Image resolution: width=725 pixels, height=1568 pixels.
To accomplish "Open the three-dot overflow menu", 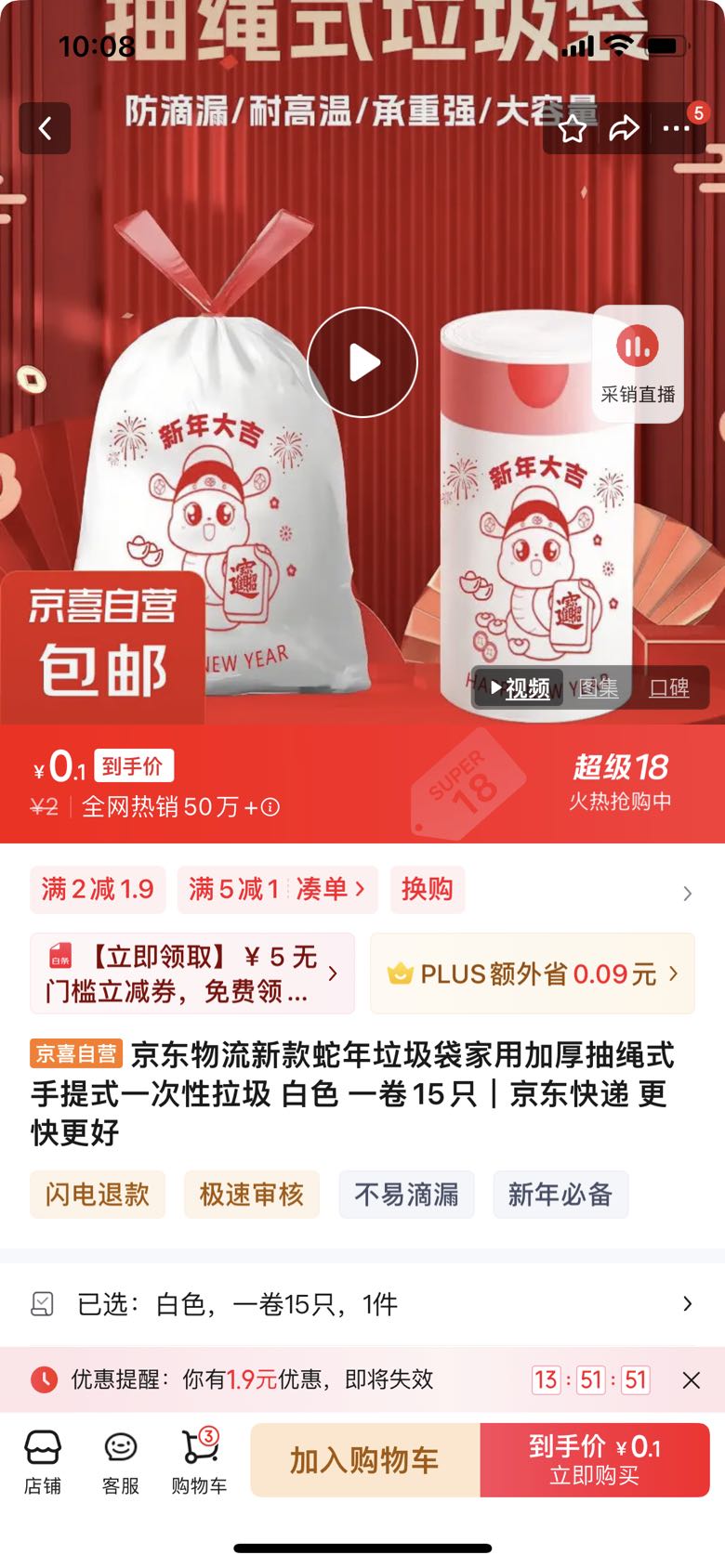I will pos(677,128).
